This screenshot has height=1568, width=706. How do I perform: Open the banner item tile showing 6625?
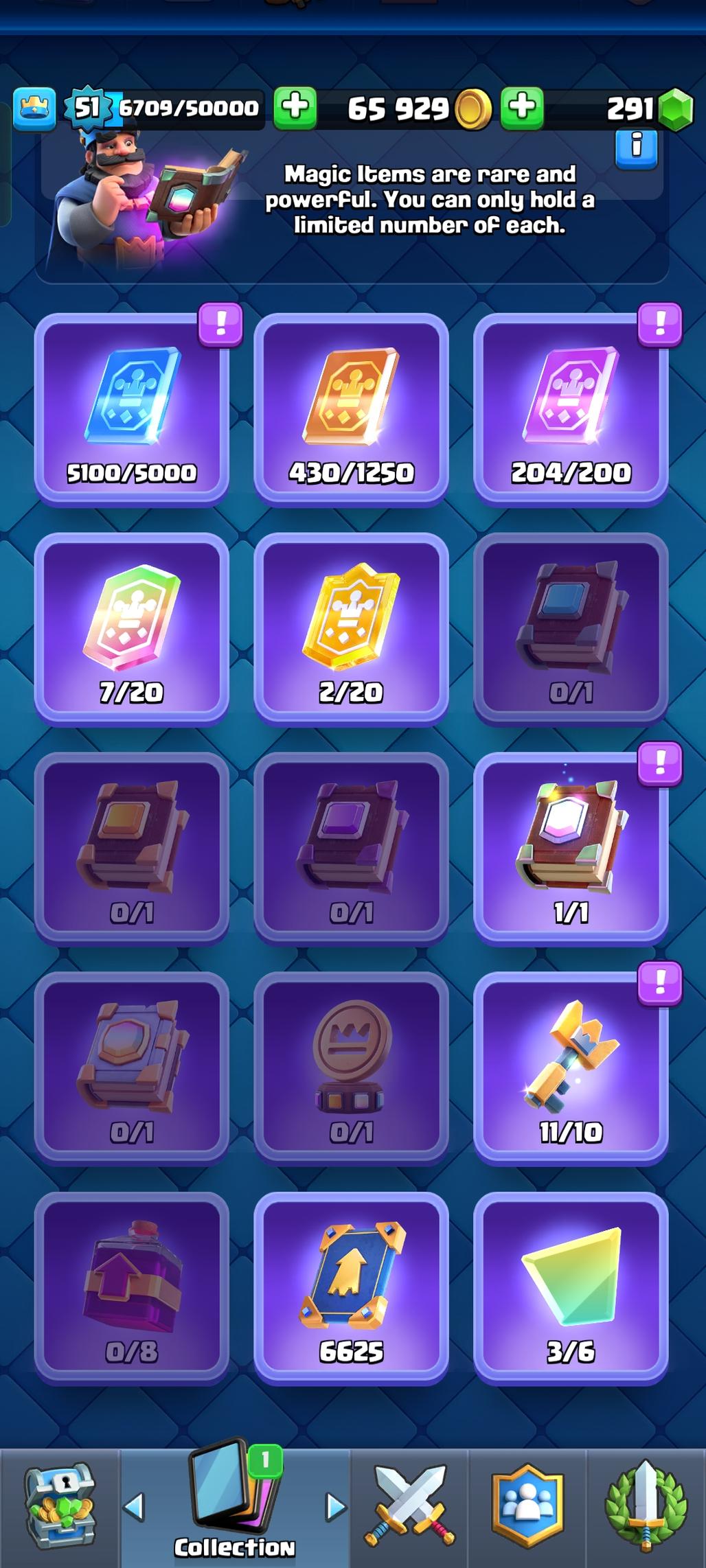(x=351, y=1288)
